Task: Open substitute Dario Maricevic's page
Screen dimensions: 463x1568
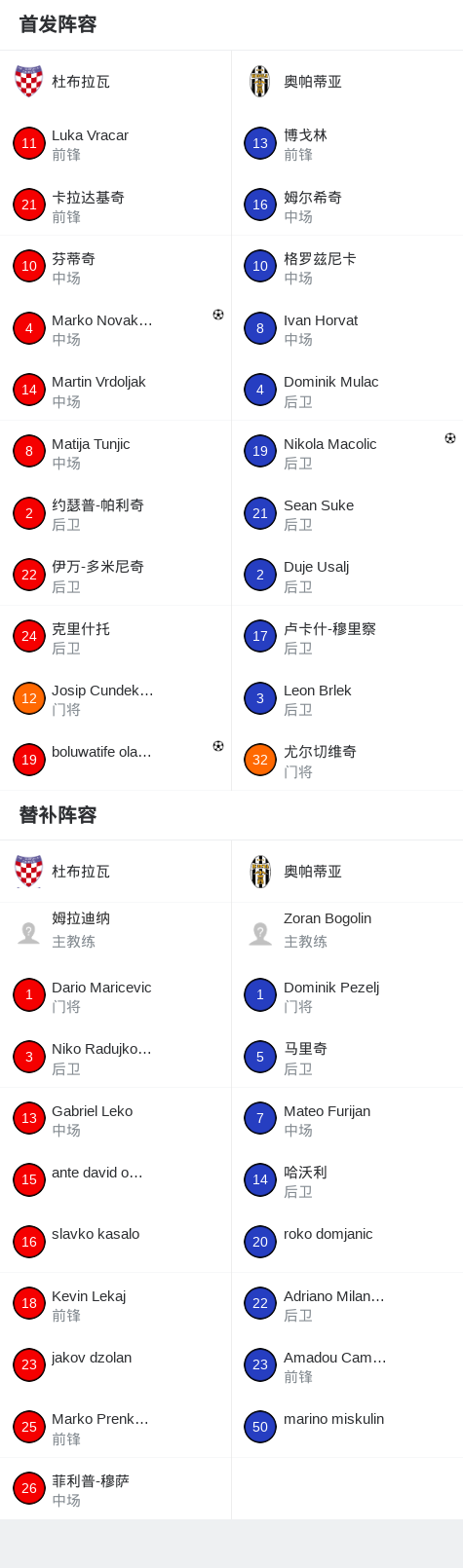Action: 115,995
